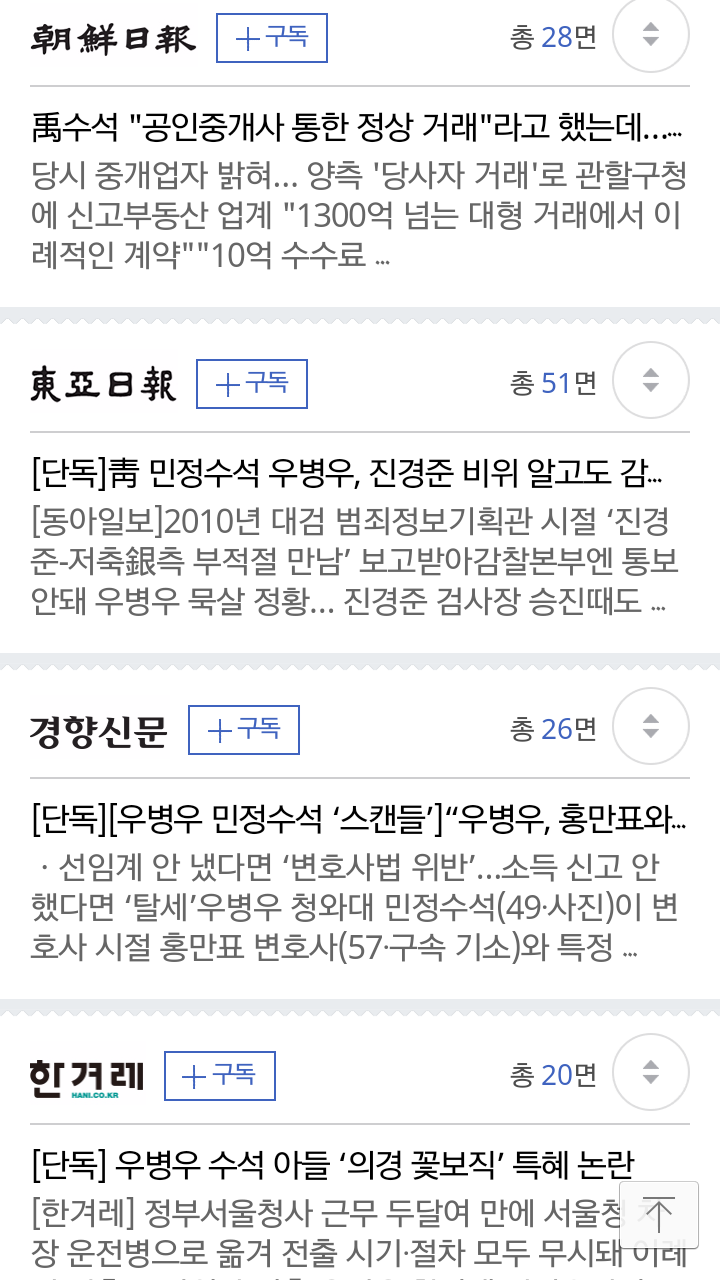Viewport: 720px width, 1280px height.
Task: Tap the reorder arrows next to 朝鮮日報
Action: click(x=651, y=35)
